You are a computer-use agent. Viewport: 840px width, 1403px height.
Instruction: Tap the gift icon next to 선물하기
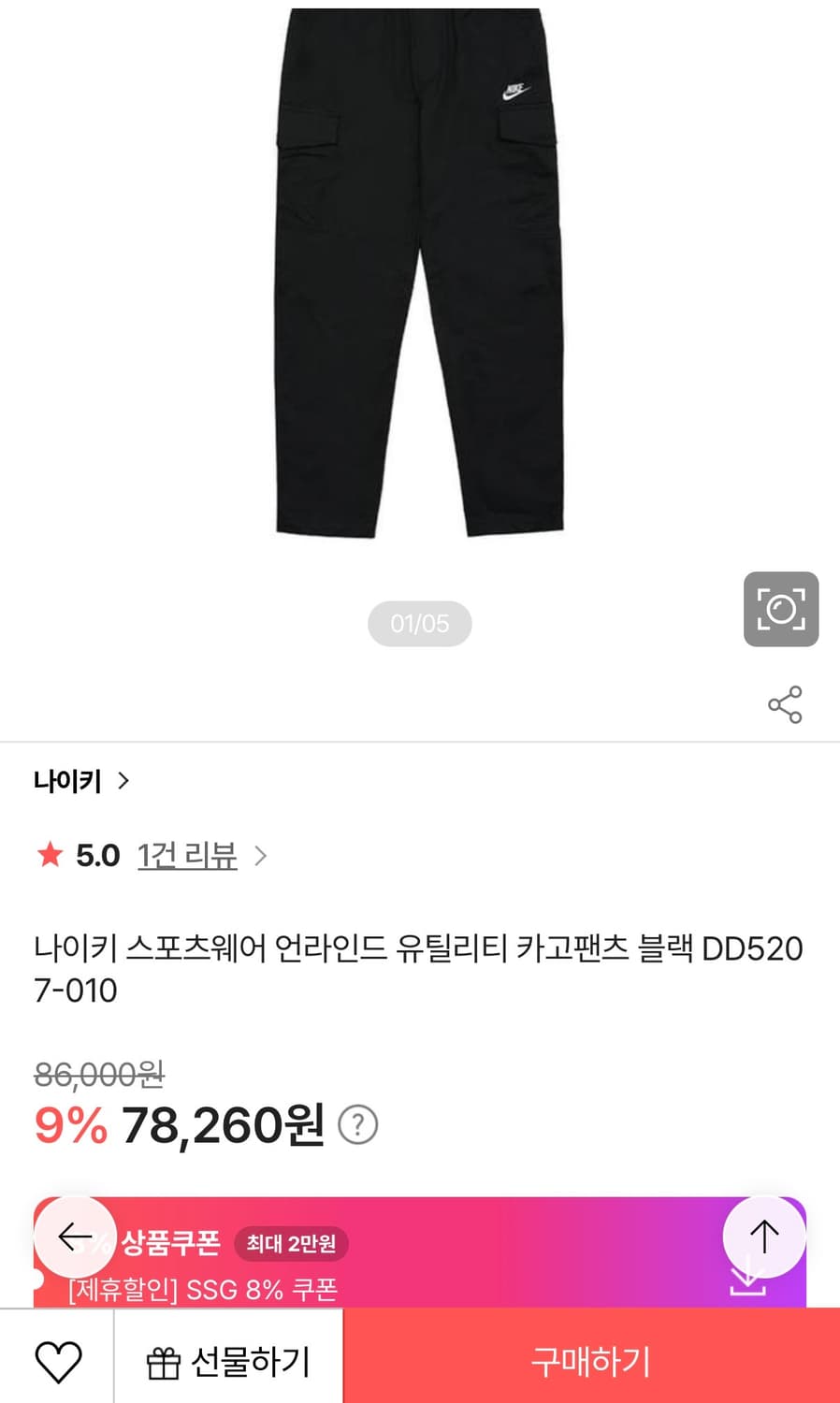164,1361
